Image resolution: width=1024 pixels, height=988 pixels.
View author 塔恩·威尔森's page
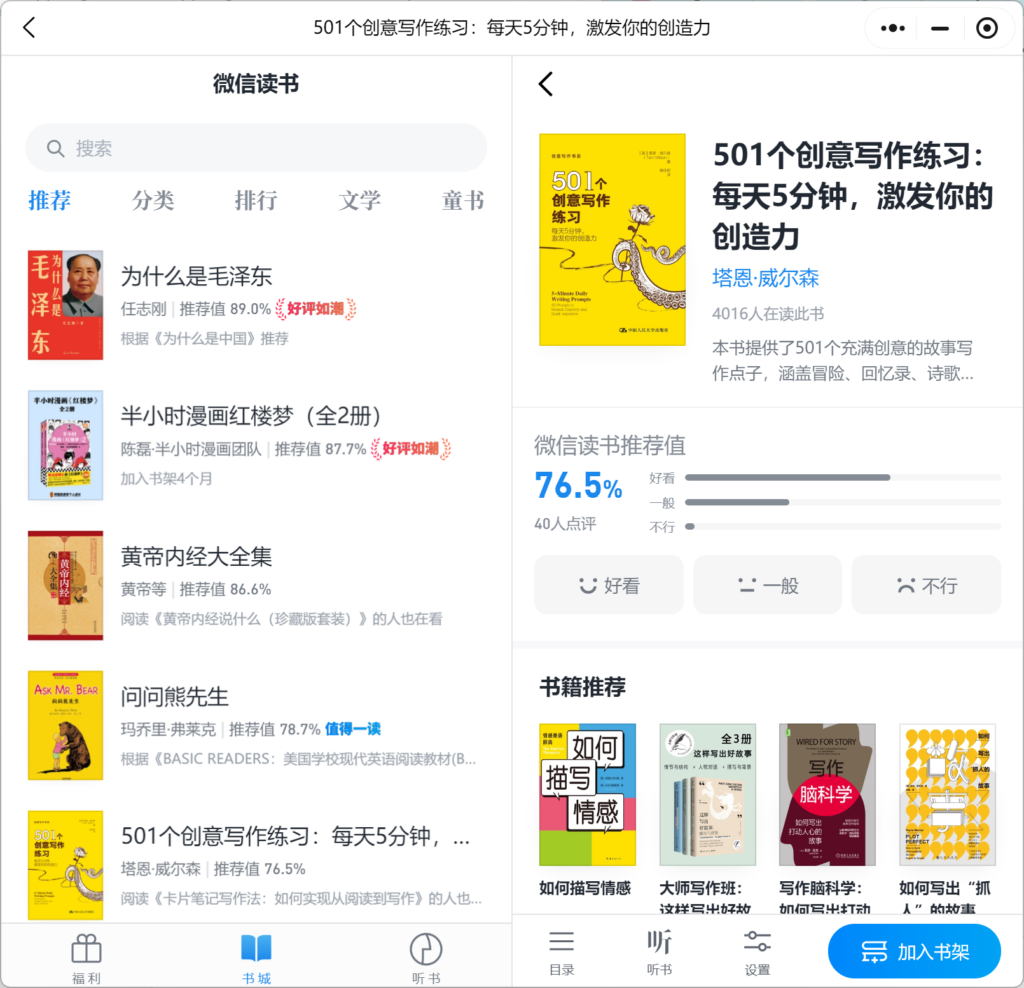coord(765,278)
